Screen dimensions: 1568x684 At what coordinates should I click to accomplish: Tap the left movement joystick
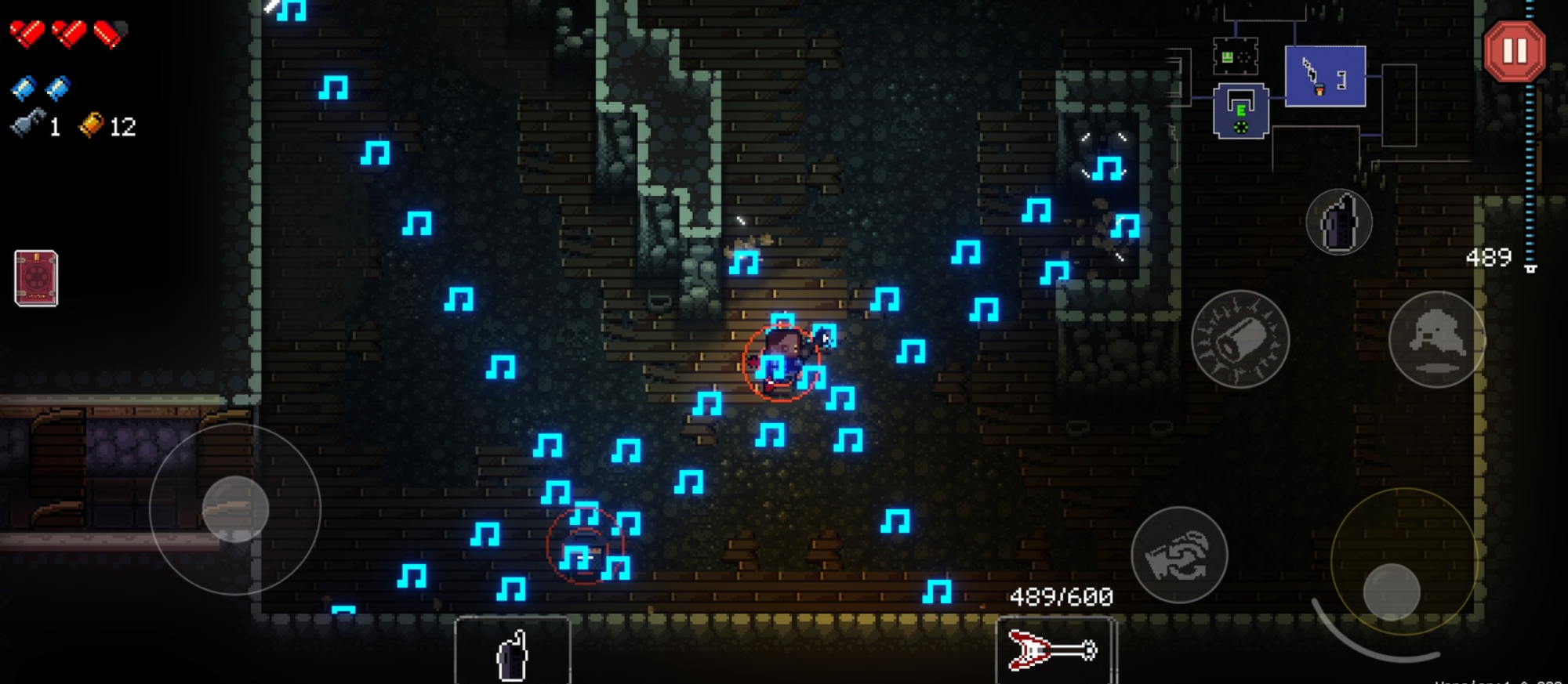(x=235, y=509)
